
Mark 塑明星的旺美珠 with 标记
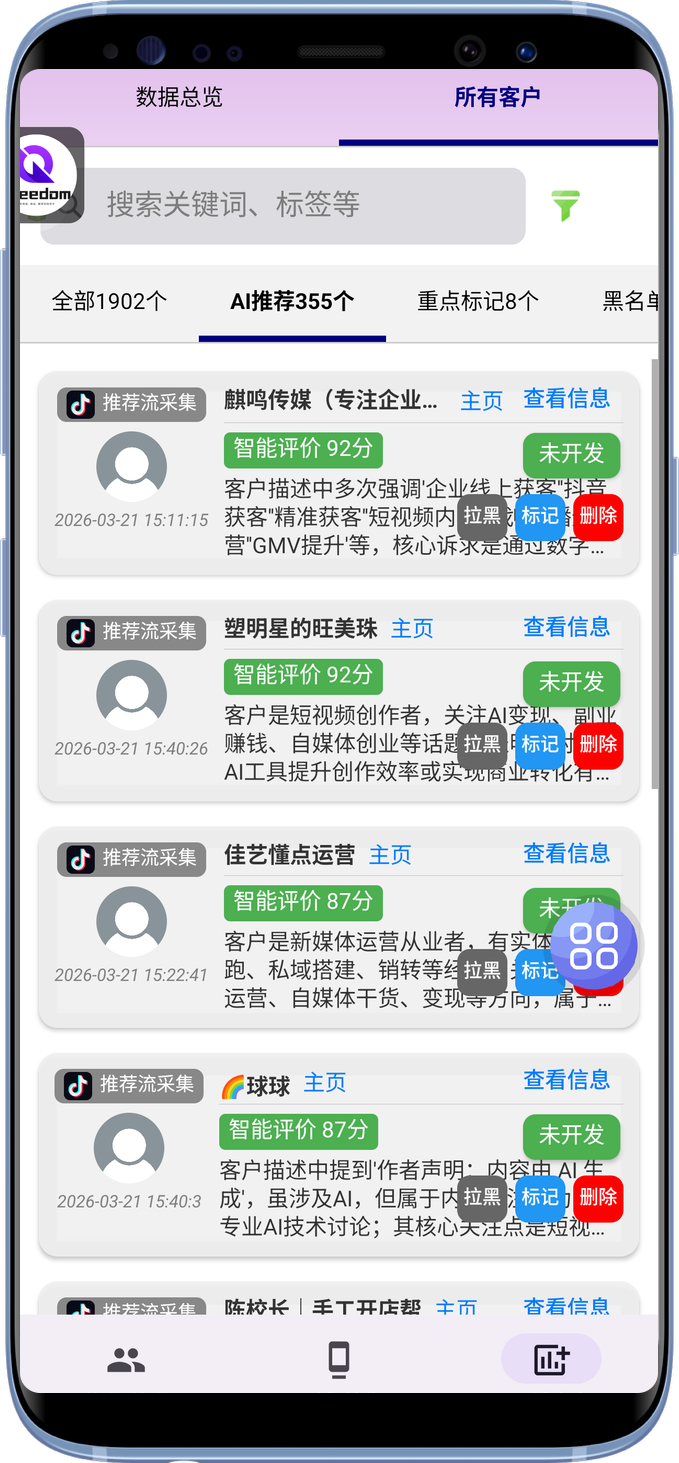click(540, 744)
